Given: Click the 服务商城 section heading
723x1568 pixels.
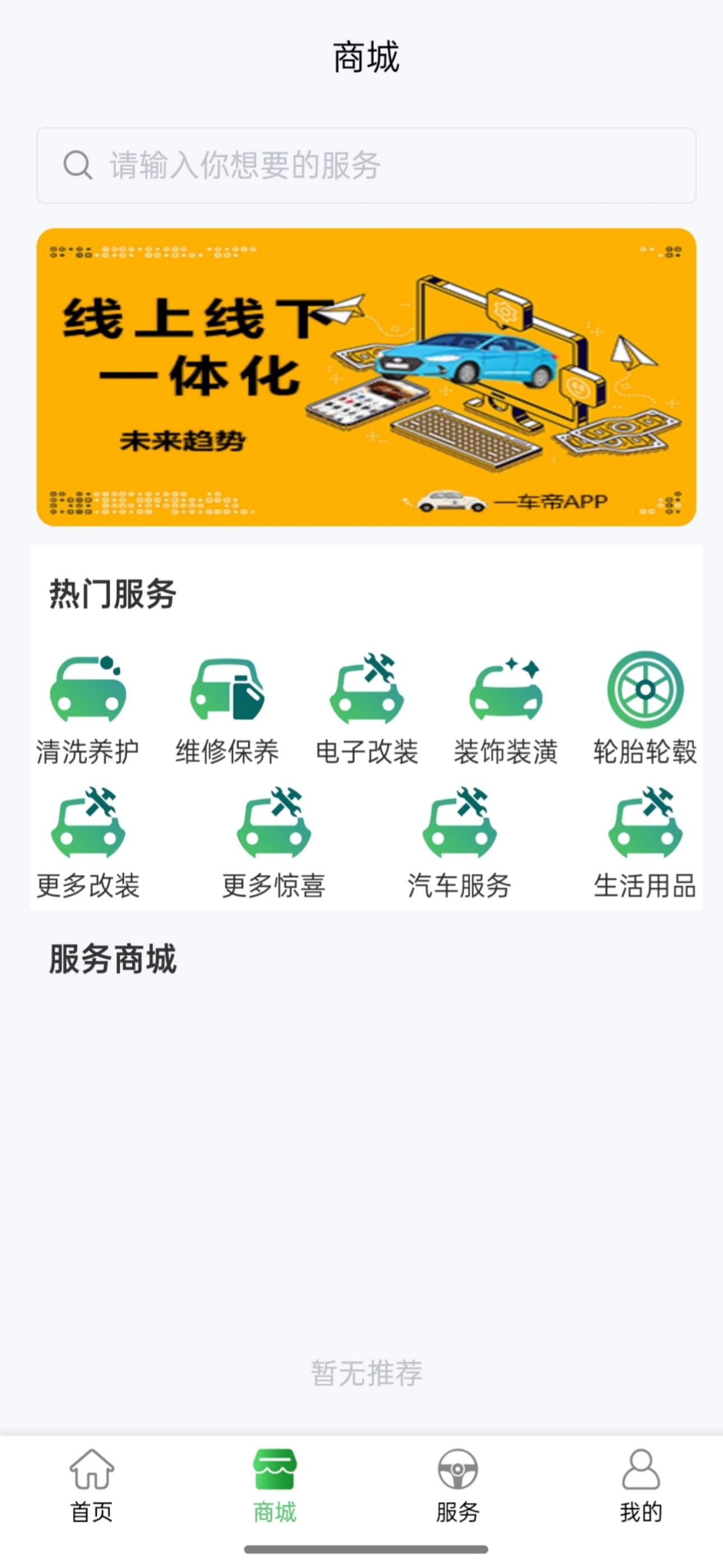Looking at the screenshot, I should coord(113,954).
